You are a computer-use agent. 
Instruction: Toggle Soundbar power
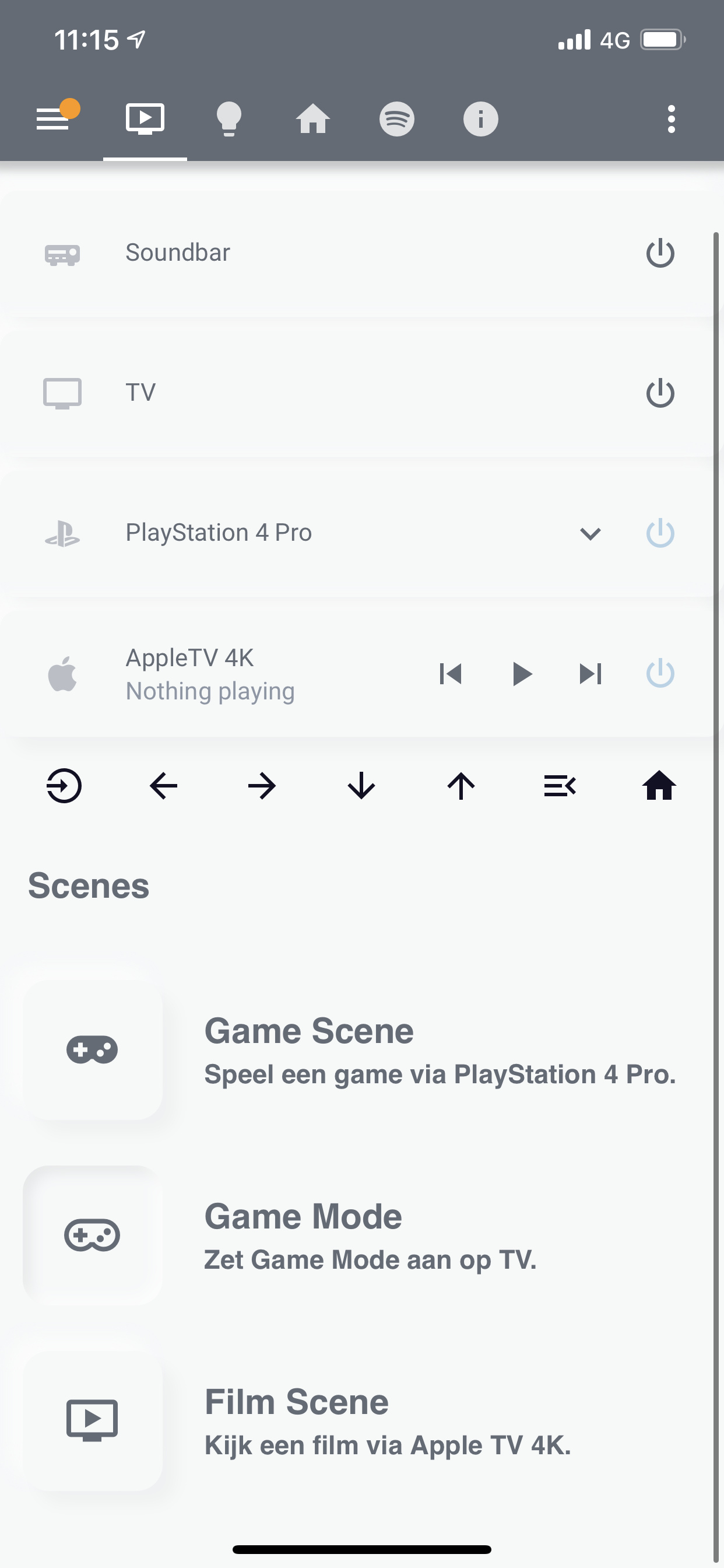point(660,253)
